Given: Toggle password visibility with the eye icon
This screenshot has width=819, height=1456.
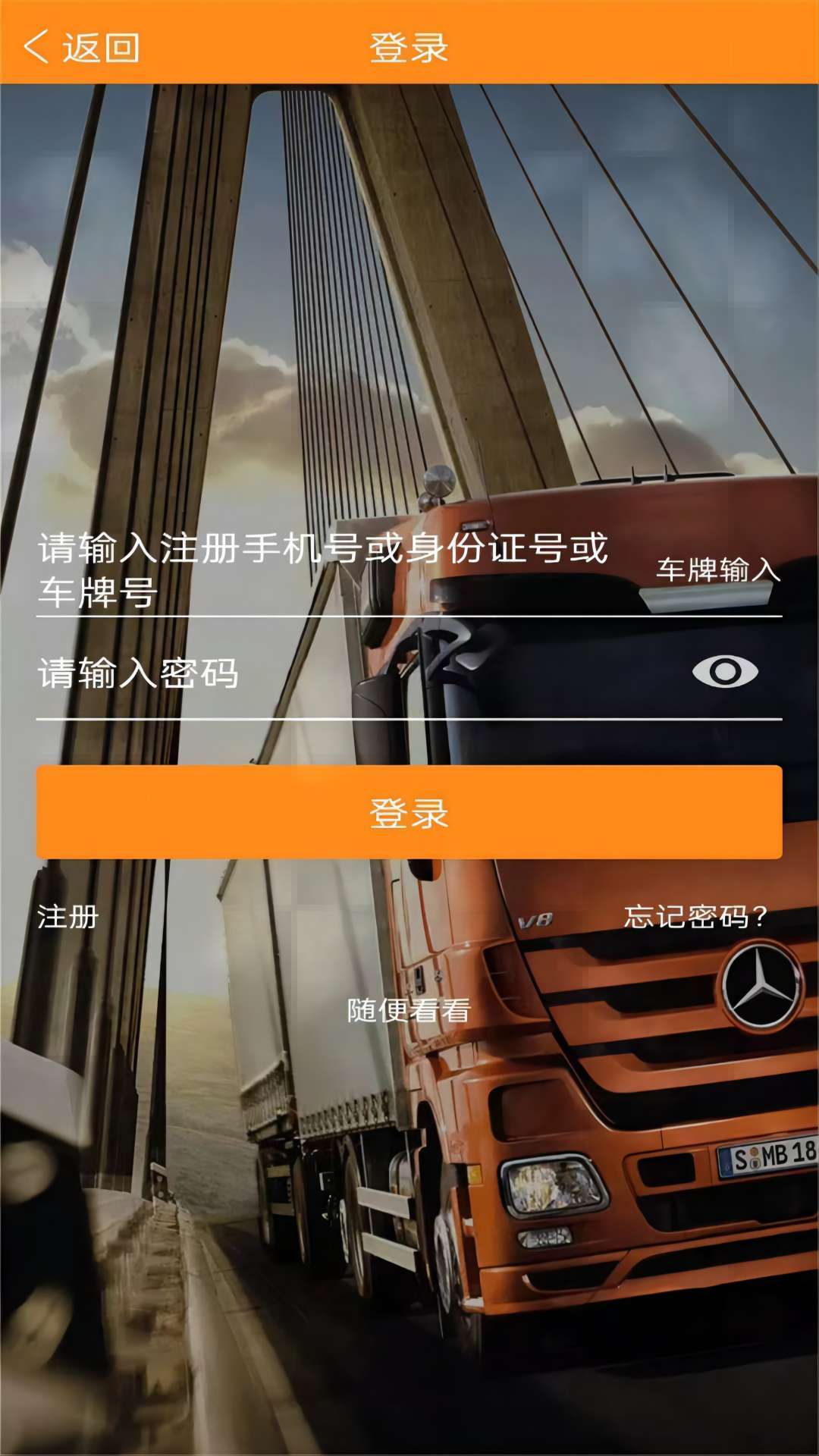Looking at the screenshot, I should [725, 672].
